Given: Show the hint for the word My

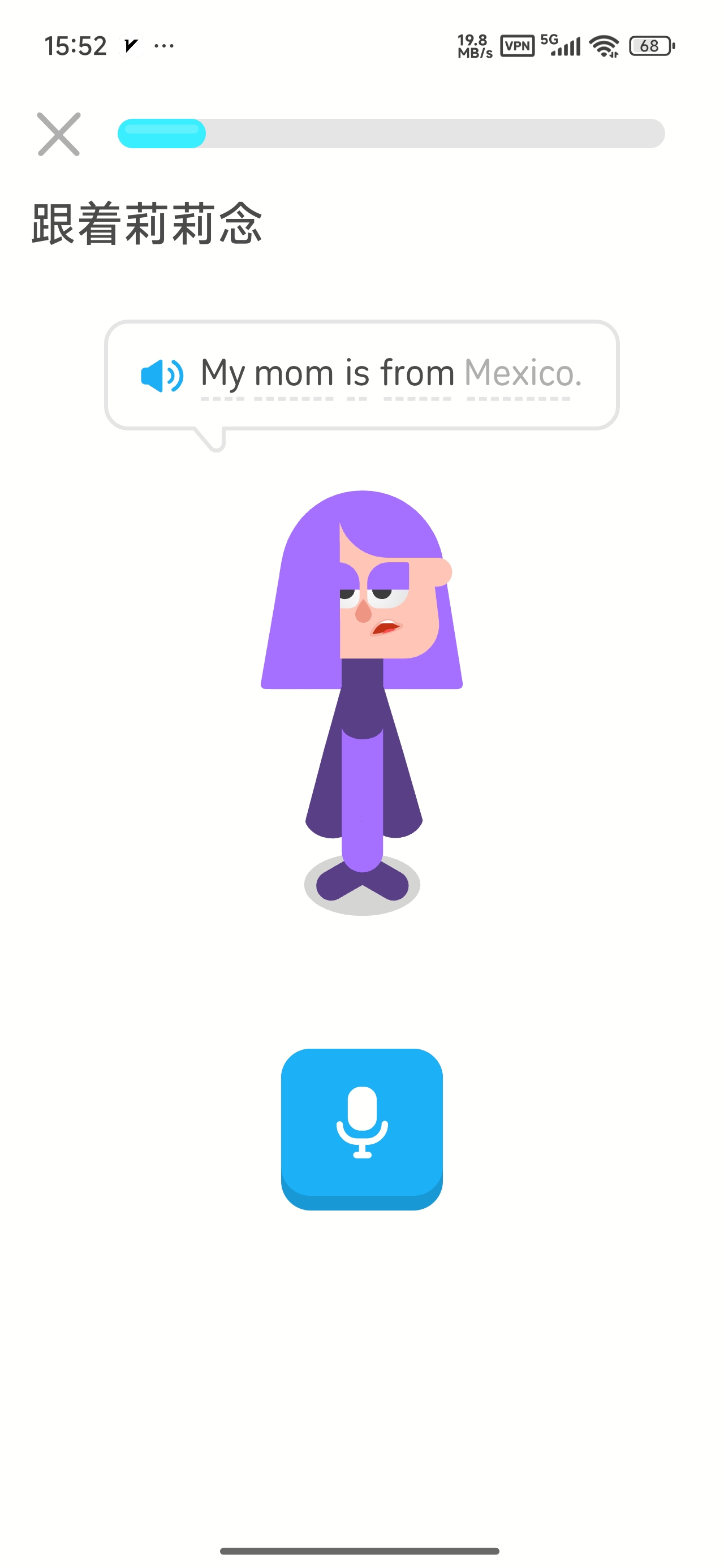Looking at the screenshot, I should click(222, 373).
